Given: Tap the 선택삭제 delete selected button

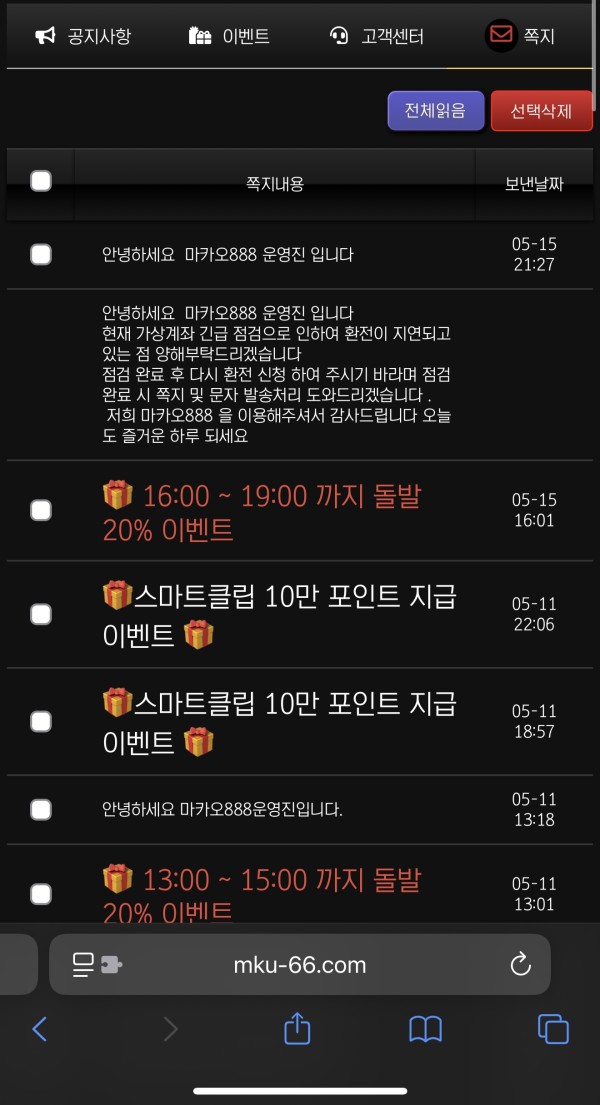Looking at the screenshot, I should point(541,111).
